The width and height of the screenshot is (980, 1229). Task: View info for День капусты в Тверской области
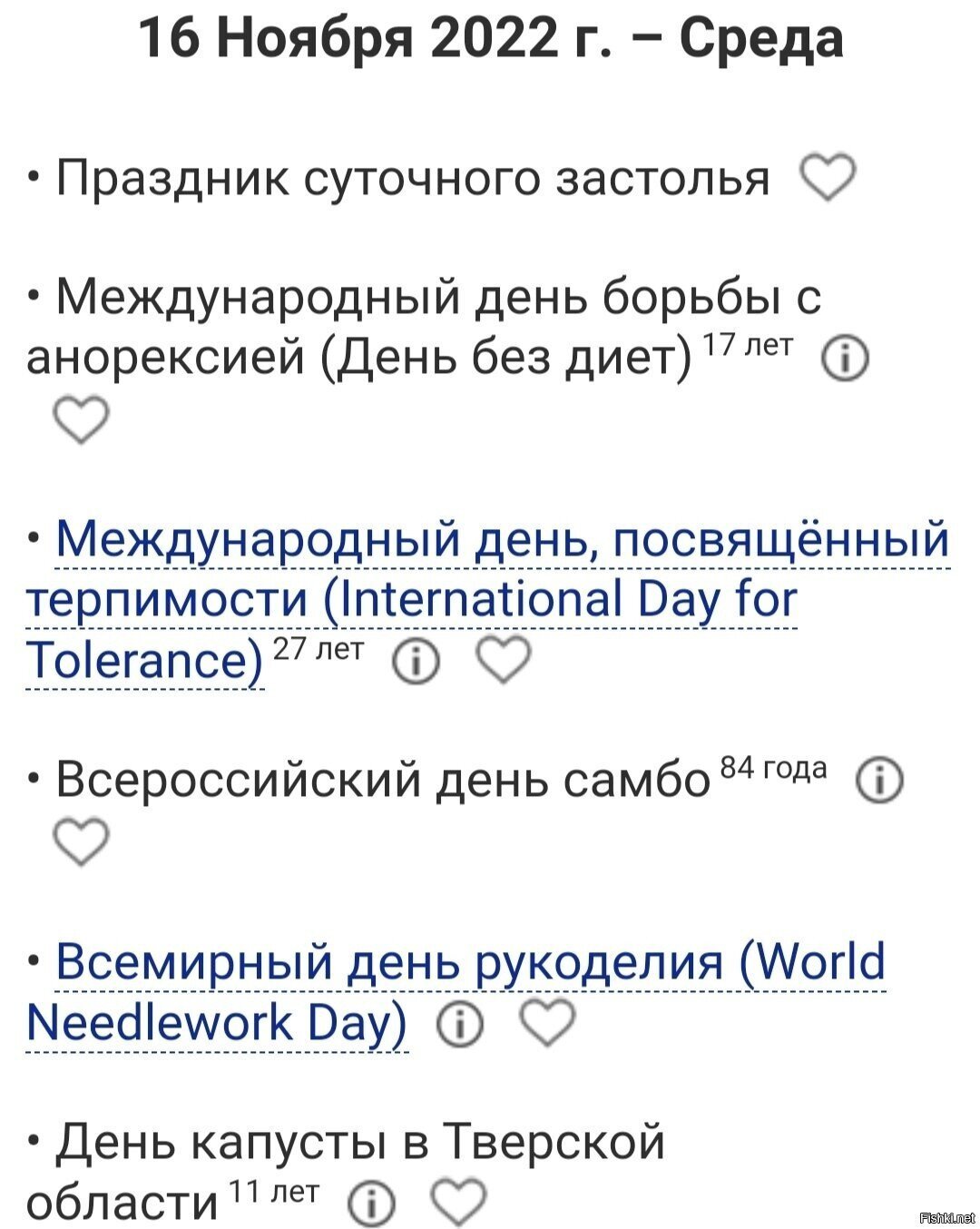click(370, 1204)
